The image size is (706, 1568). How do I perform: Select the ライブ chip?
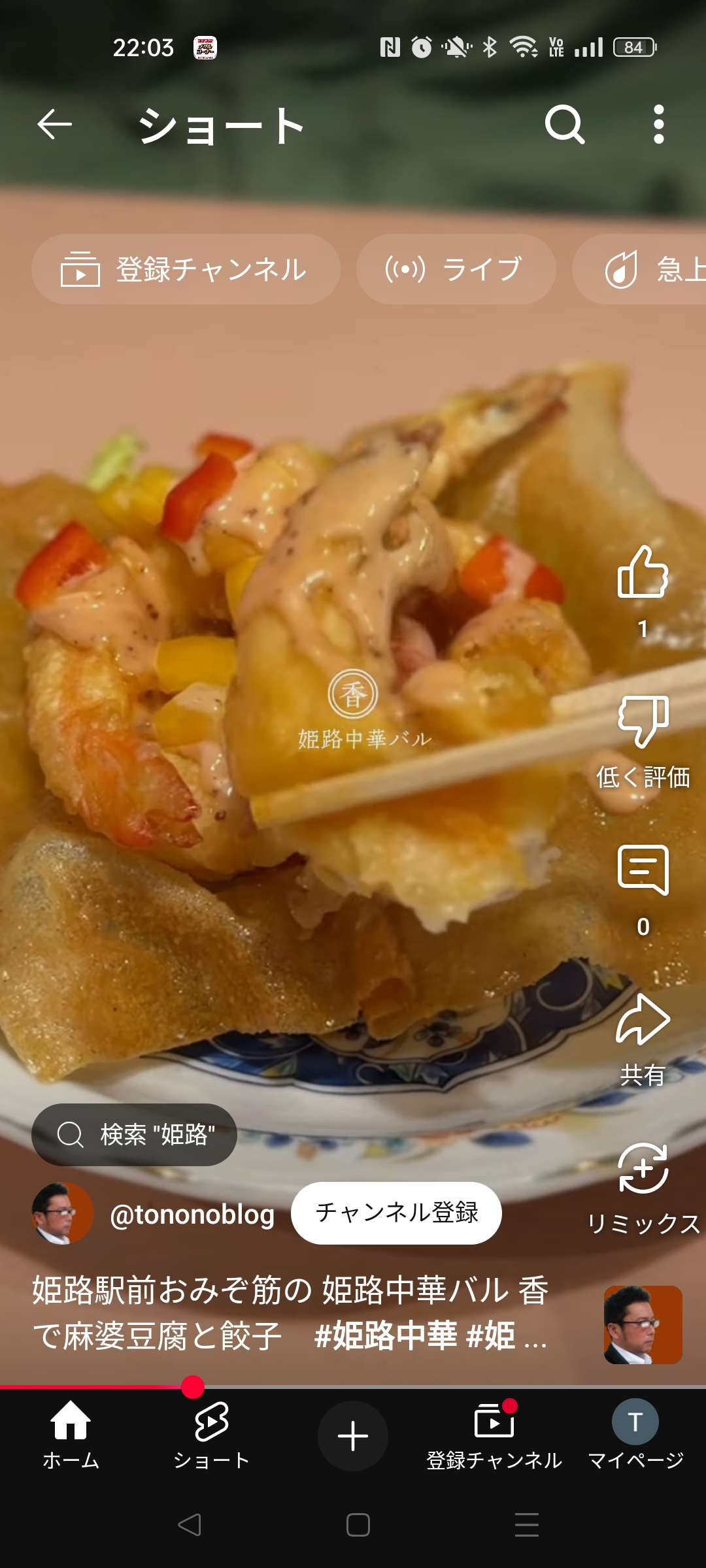tap(456, 269)
